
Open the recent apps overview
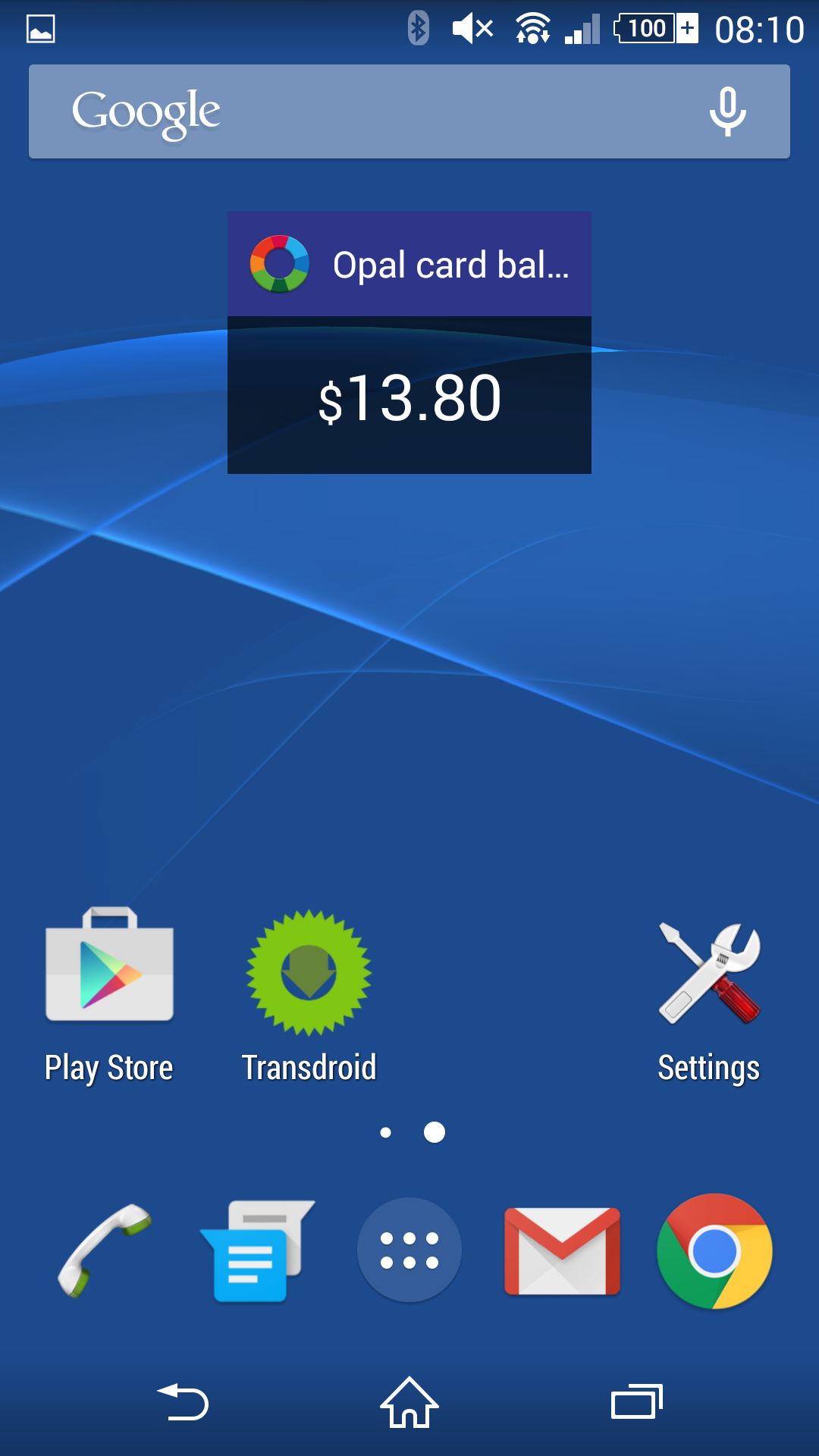(x=637, y=1401)
